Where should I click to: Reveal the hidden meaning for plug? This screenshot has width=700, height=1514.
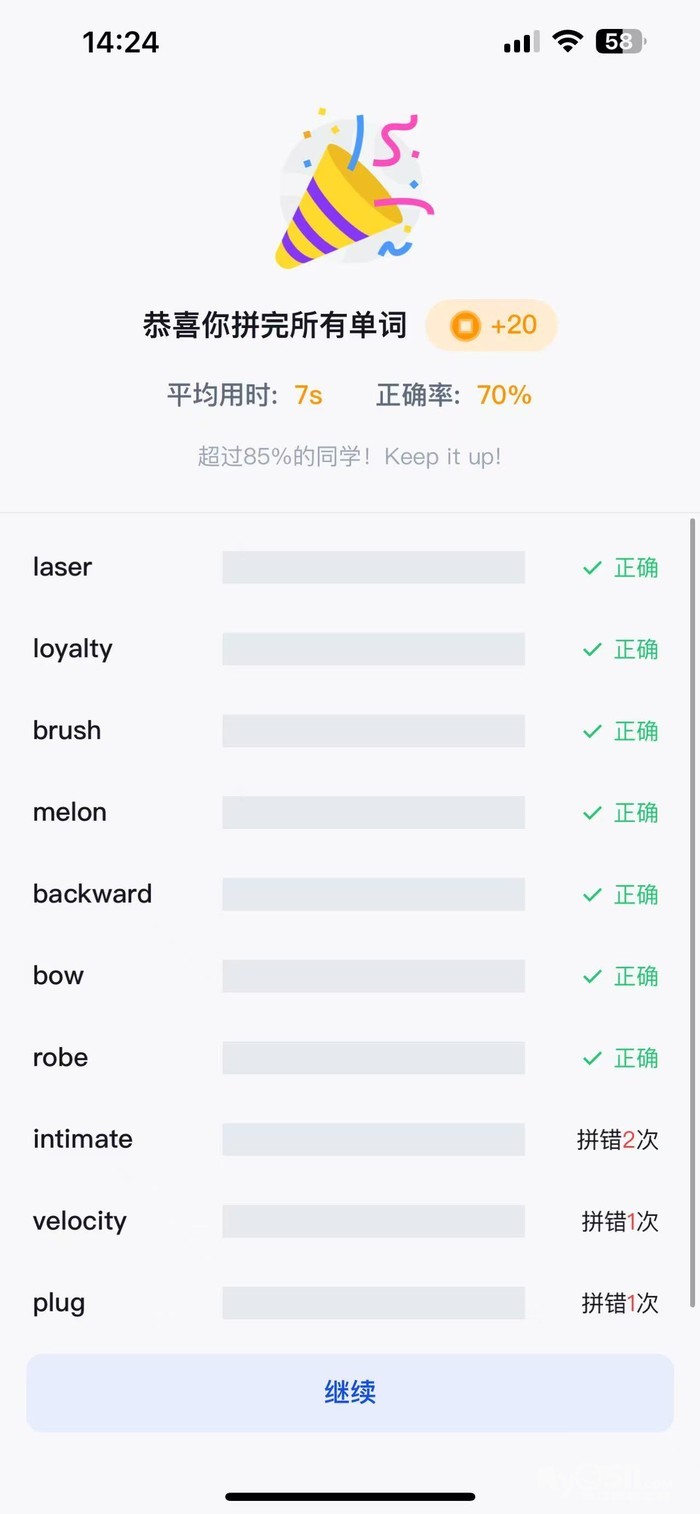click(373, 1303)
